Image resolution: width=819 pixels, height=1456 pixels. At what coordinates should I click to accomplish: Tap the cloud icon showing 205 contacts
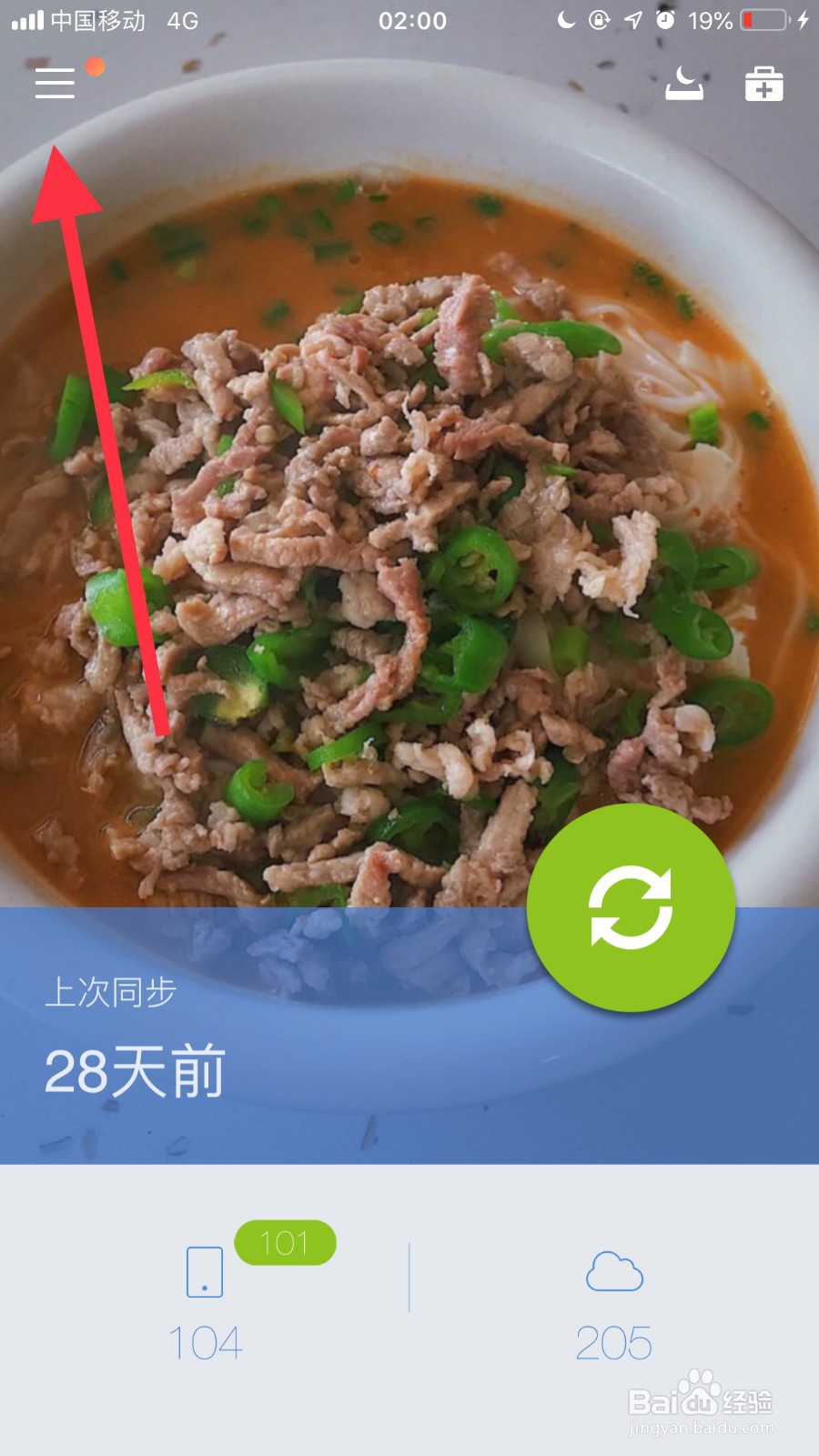(x=613, y=1269)
